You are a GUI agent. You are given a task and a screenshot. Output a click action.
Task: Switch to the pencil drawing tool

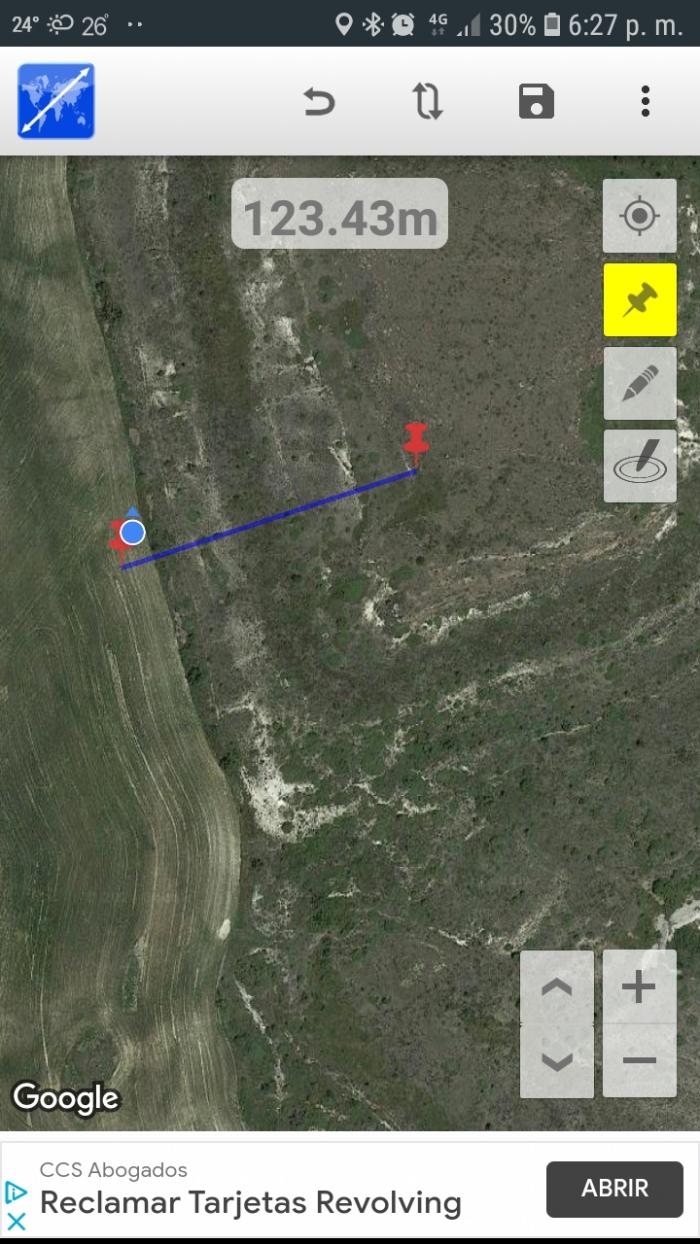640,383
